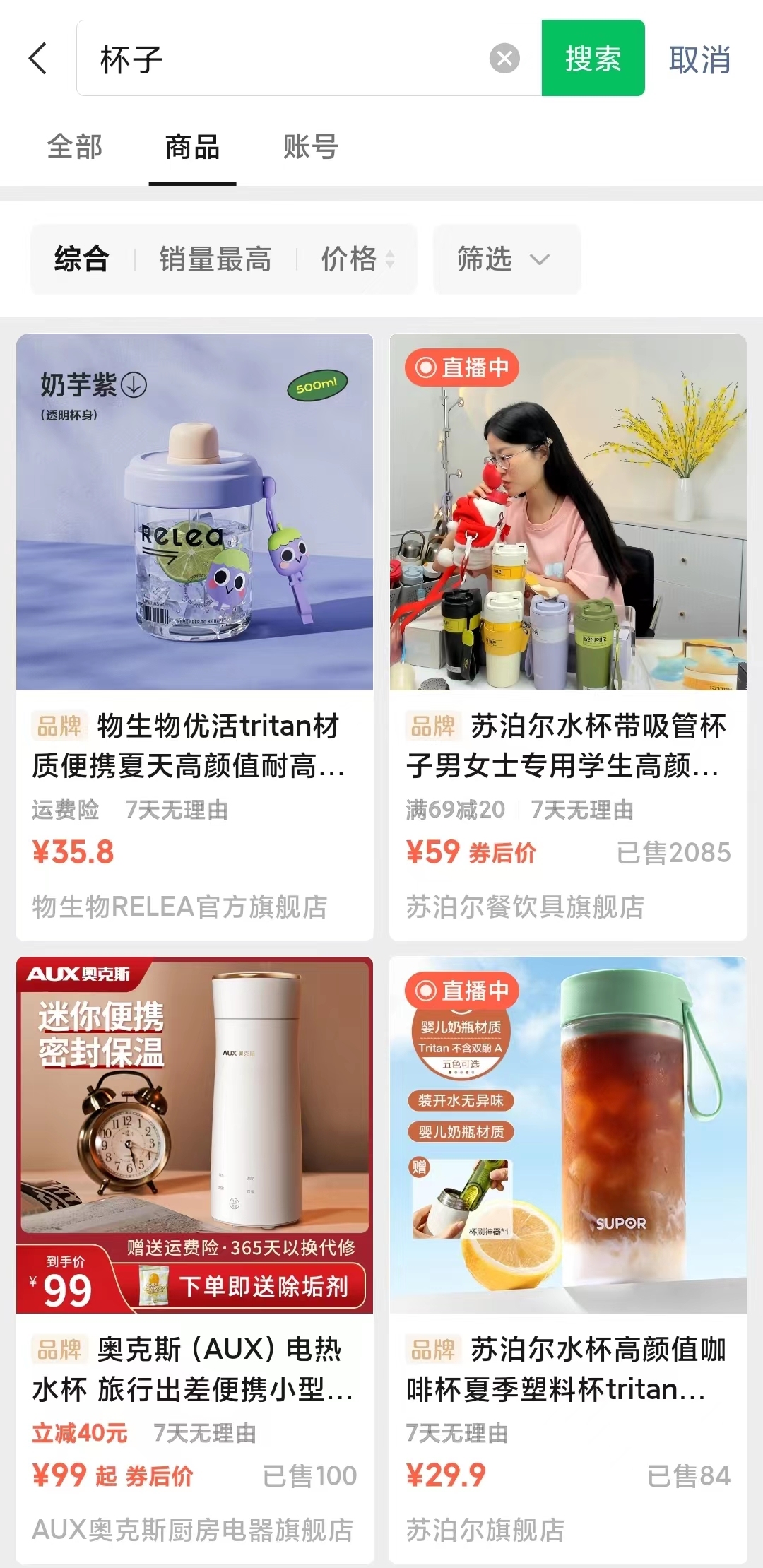This screenshot has height=1568, width=763.
Task: Go back using the top-left arrow
Action: coord(39,59)
